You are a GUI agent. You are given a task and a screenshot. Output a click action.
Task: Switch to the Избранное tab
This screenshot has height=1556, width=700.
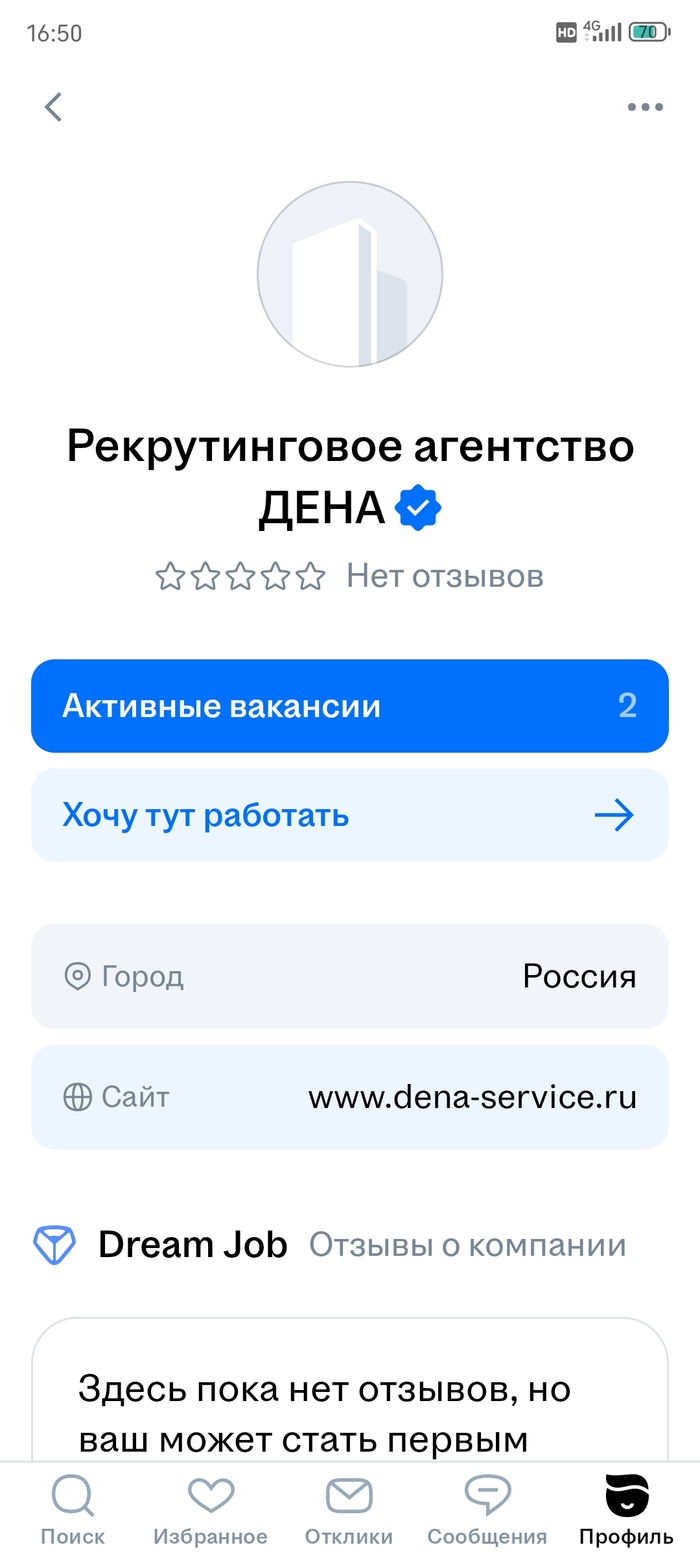pos(210,1511)
